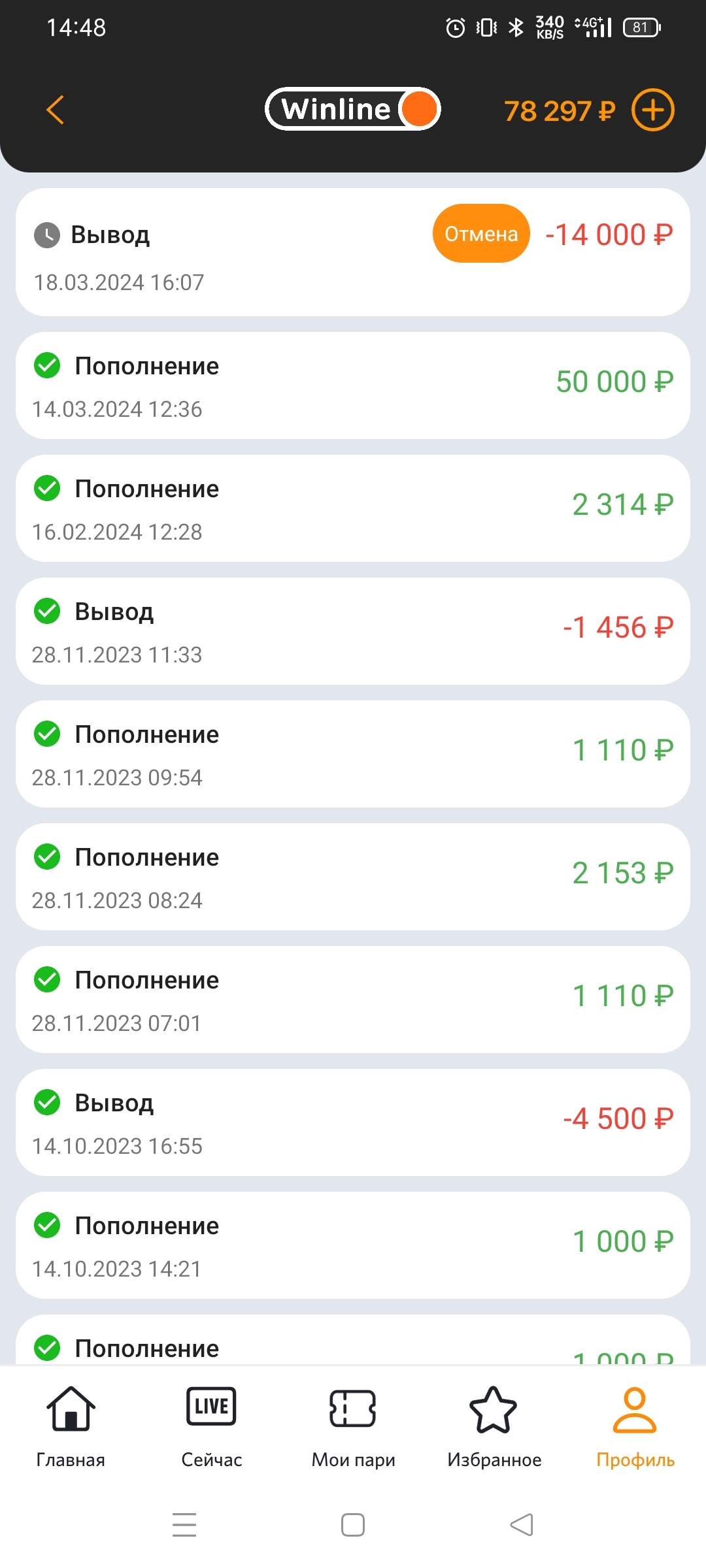Open the 18.03.2024 16:07 withdrawal entry
This screenshot has height=1568, width=706.
point(353,252)
